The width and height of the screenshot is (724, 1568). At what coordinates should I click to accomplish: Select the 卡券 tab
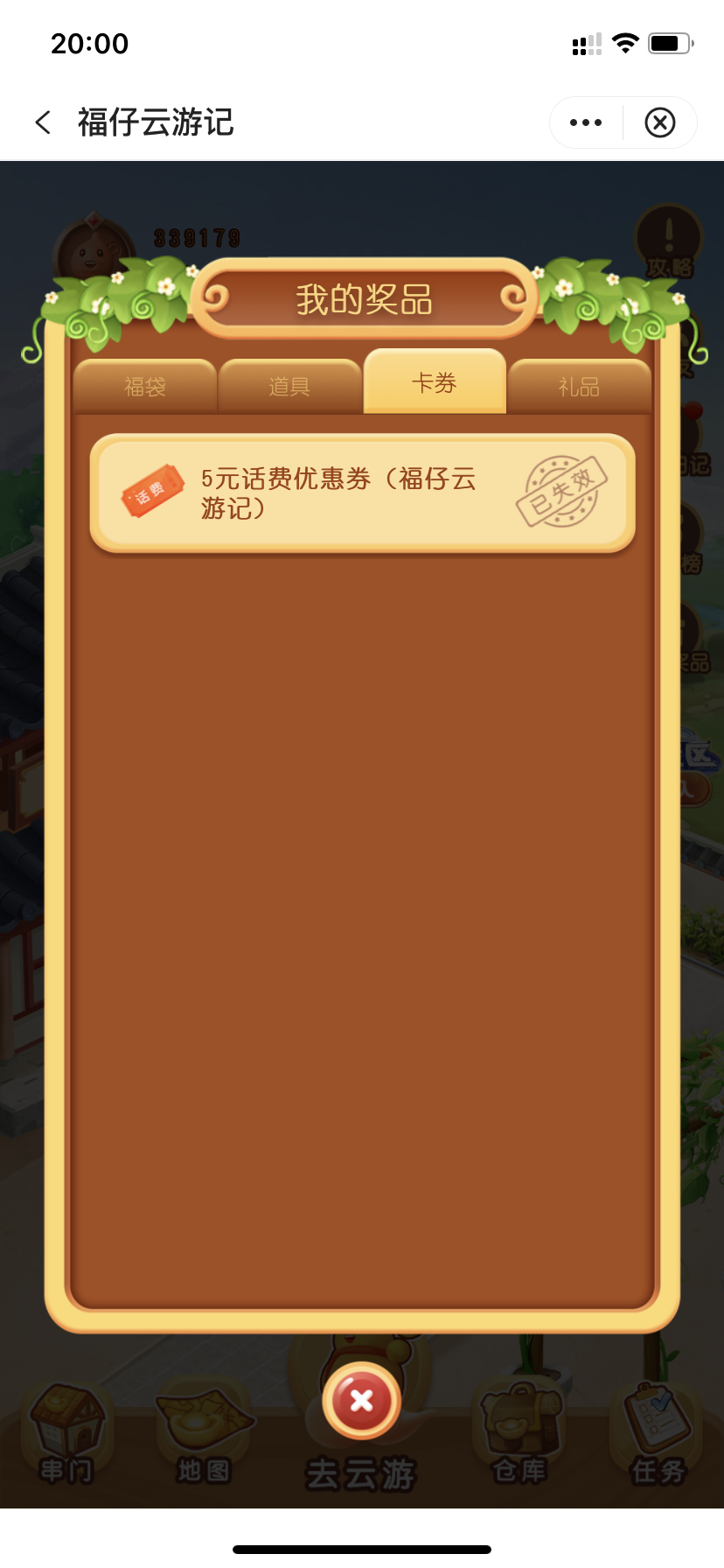pyautogui.click(x=435, y=382)
